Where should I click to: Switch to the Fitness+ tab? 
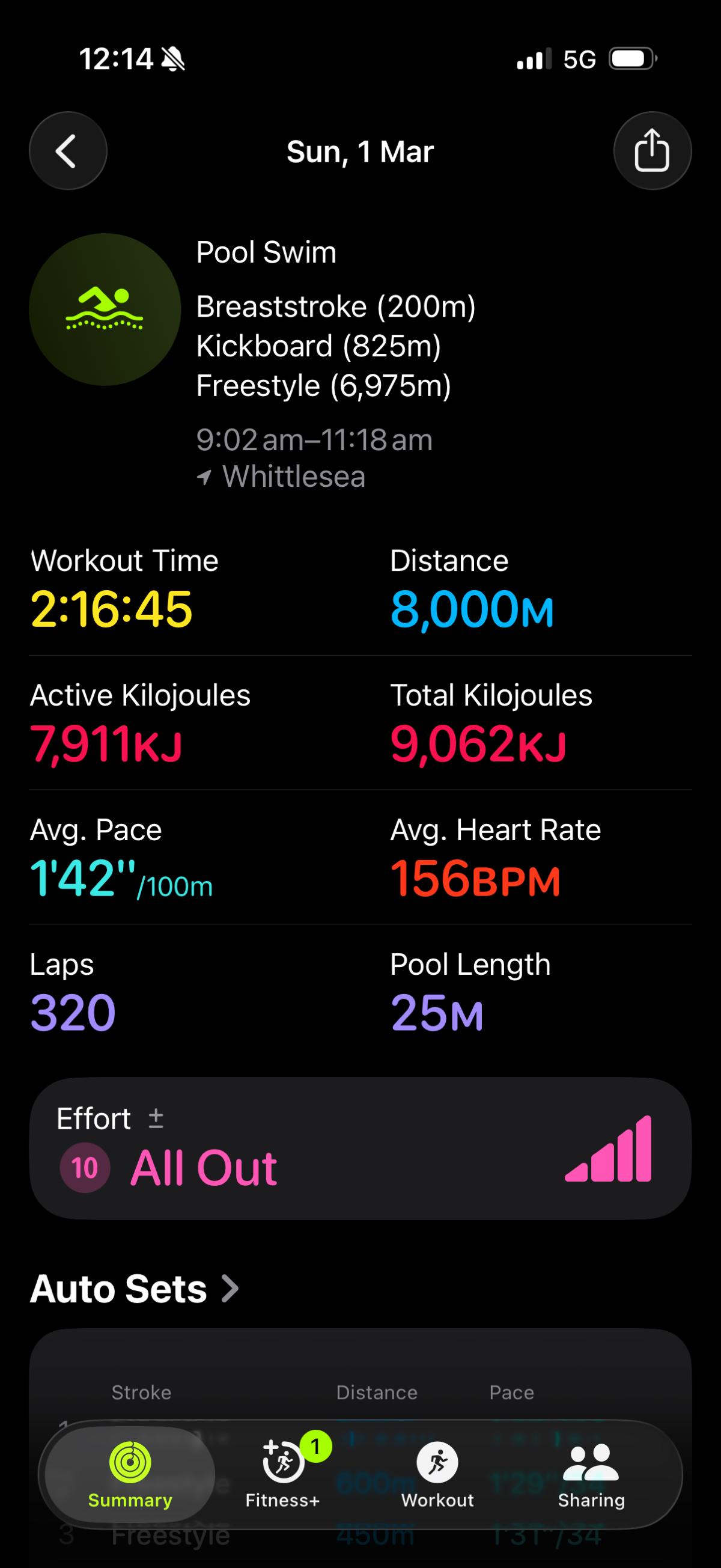click(283, 1474)
